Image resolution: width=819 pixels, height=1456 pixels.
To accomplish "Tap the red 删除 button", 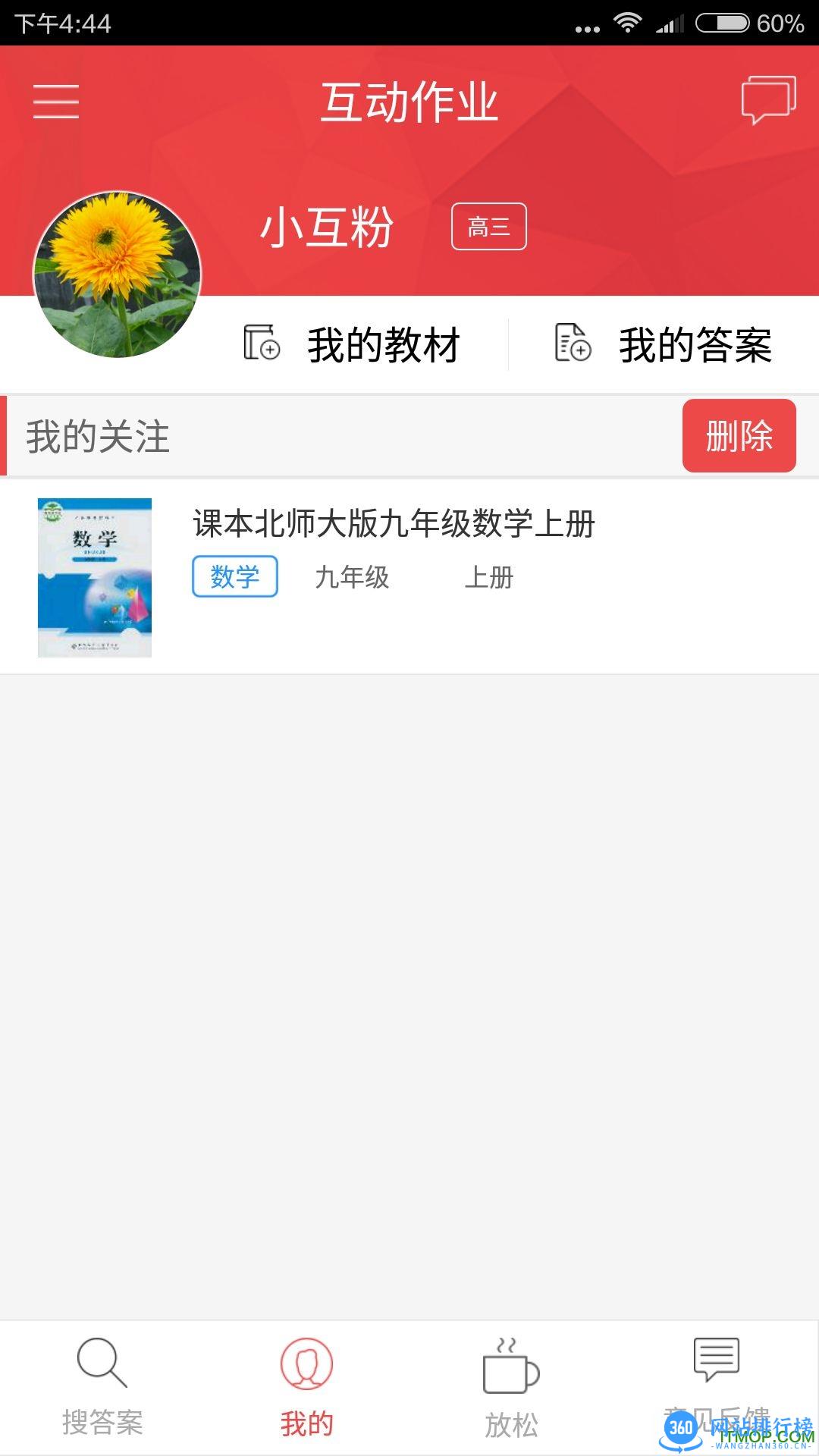I will point(739,436).
